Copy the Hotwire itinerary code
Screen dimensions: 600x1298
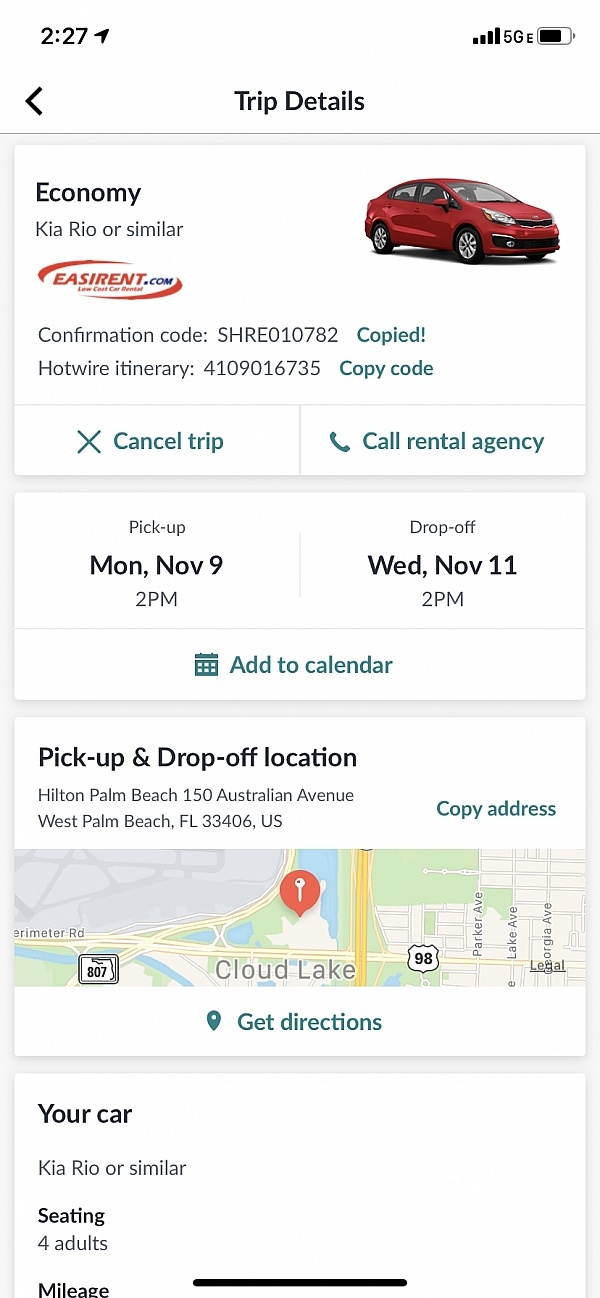click(x=386, y=368)
